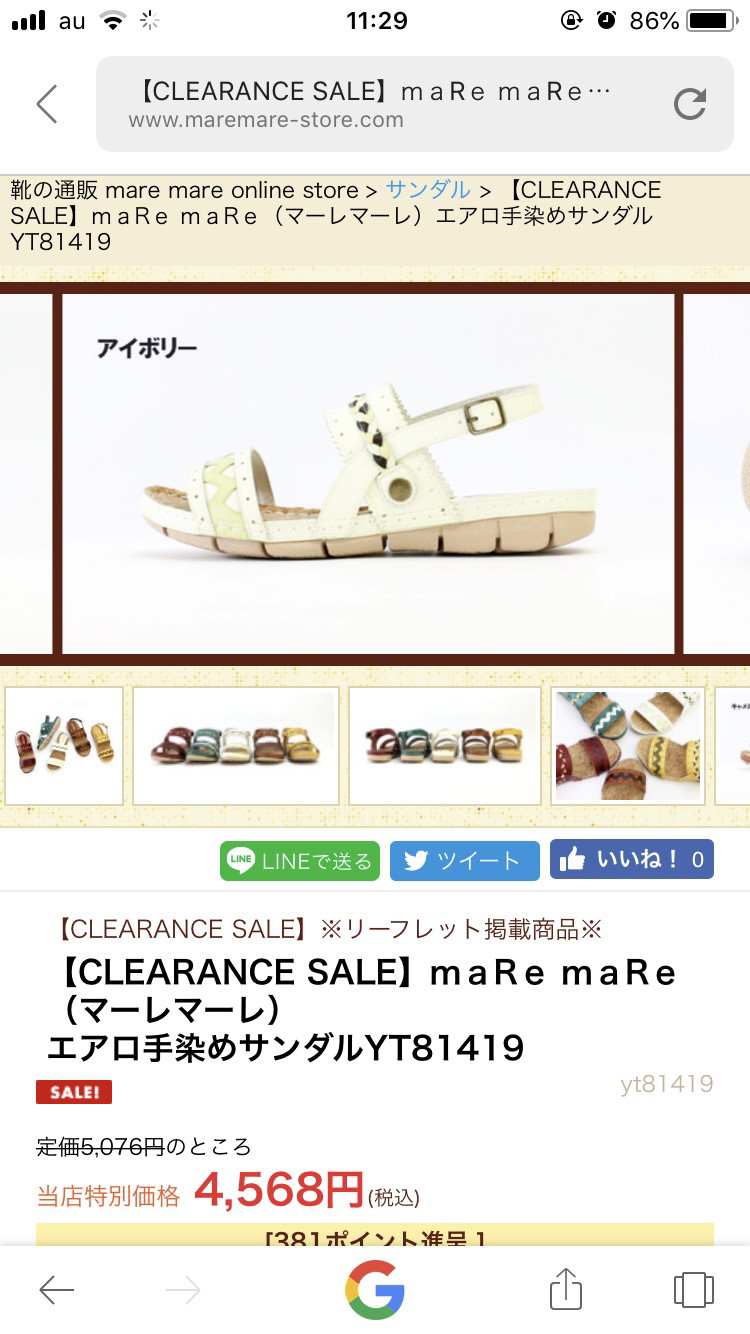
Task: Open the share sheet
Action: [x=565, y=1288]
